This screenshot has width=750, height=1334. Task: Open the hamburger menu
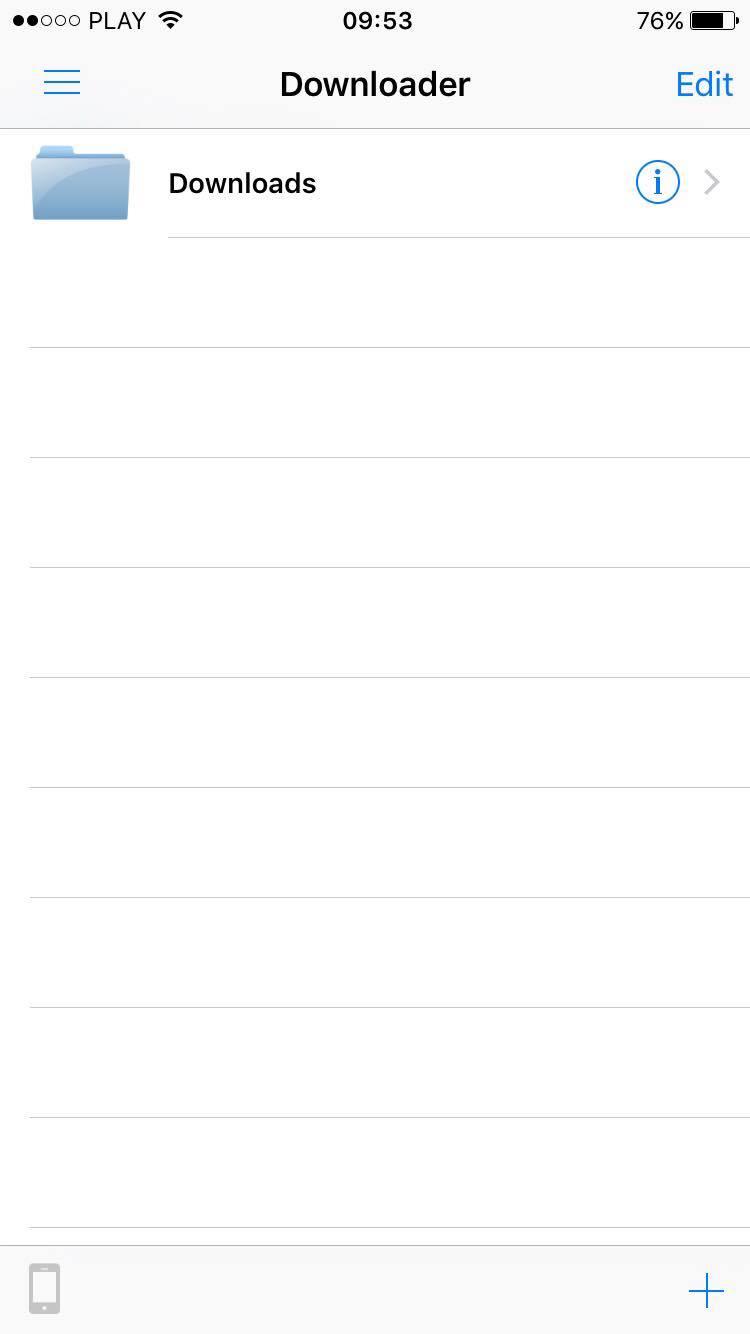coord(62,82)
